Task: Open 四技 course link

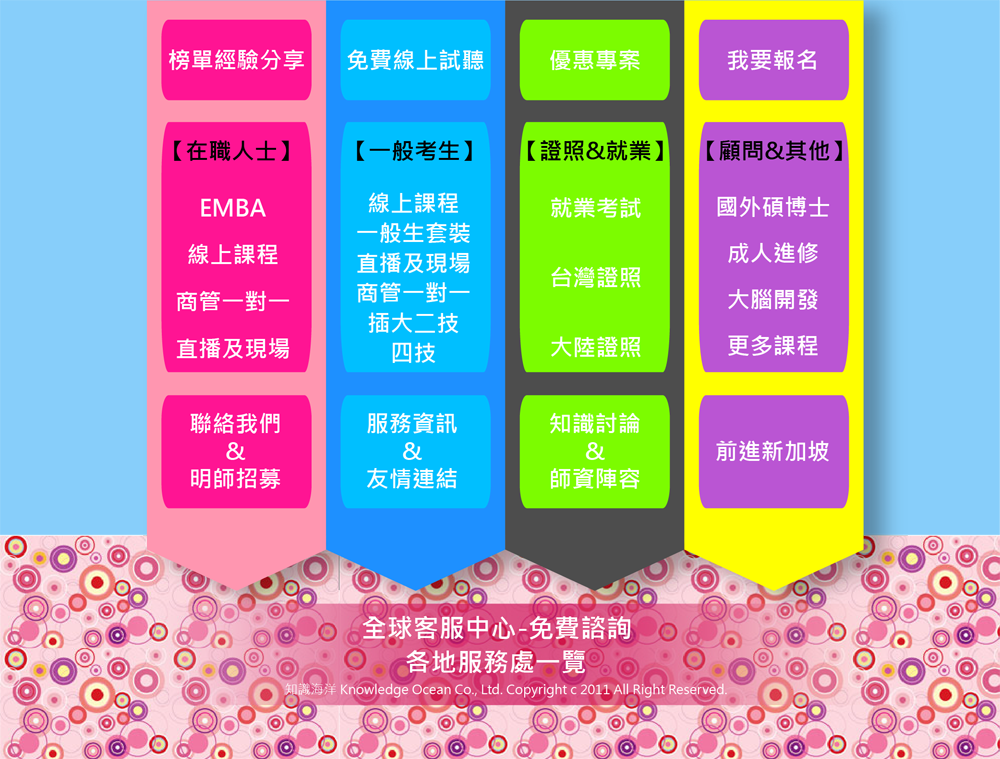Action: pos(413,353)
